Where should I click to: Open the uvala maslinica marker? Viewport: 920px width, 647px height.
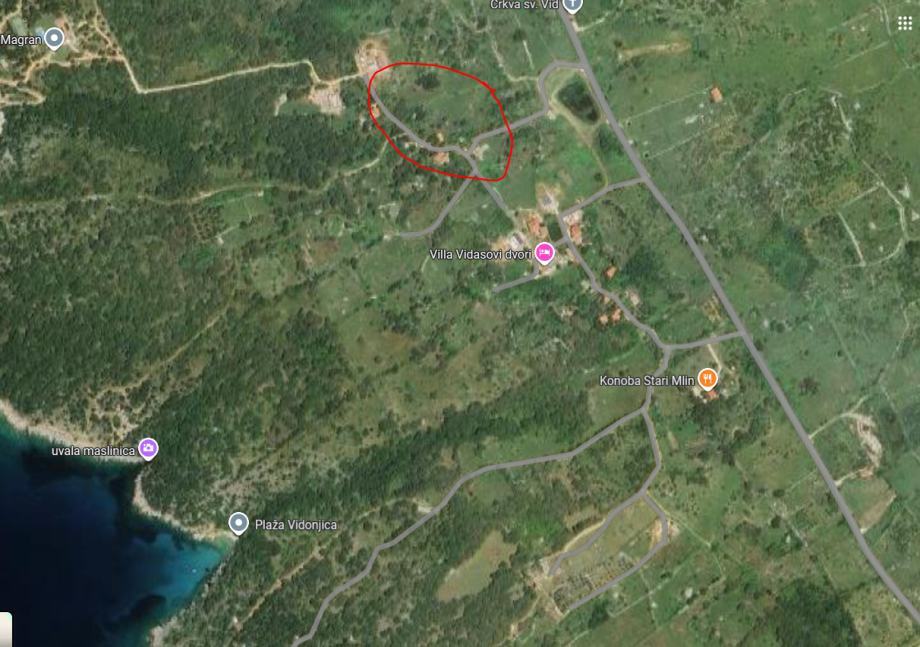point(149,448)
